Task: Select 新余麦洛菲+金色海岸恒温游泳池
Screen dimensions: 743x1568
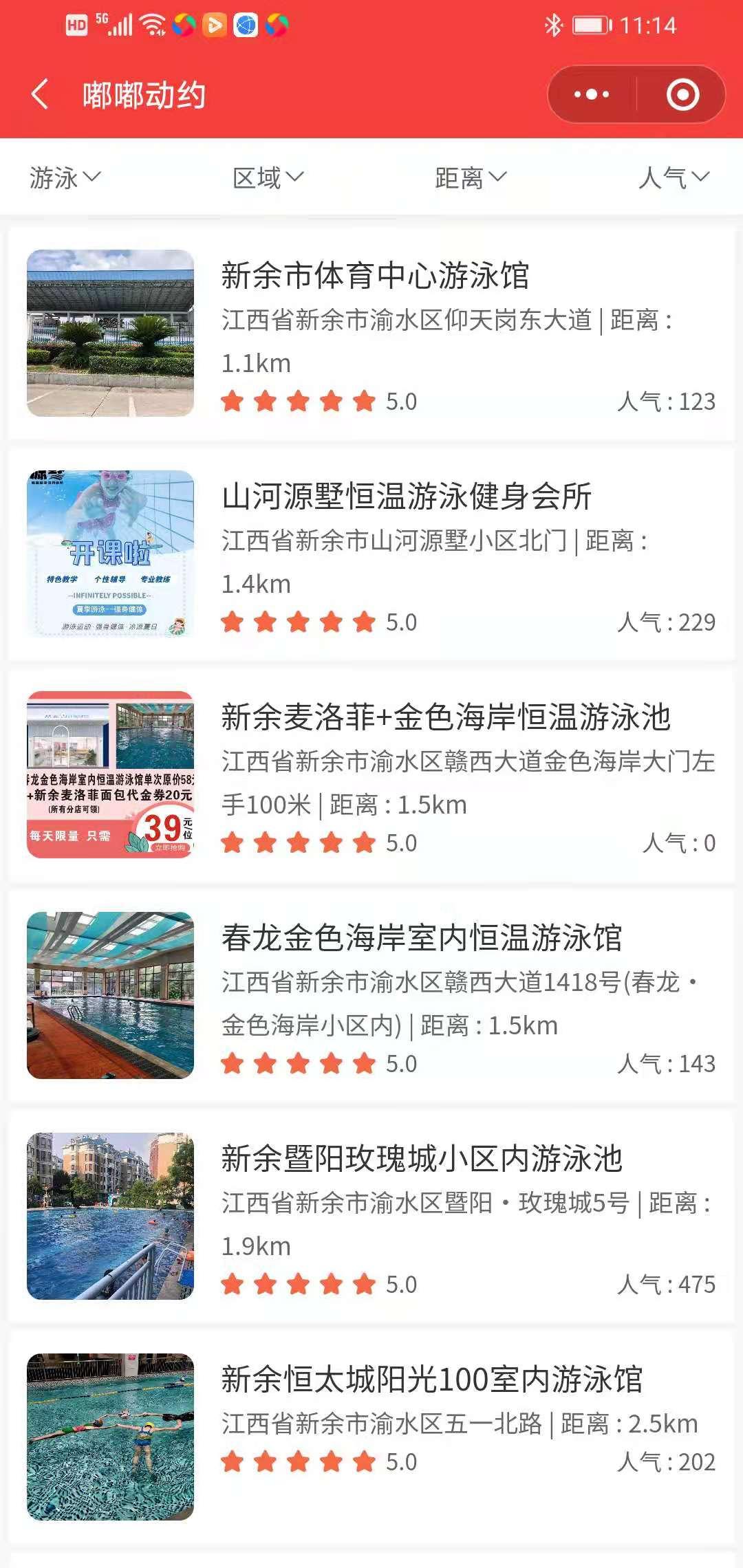Action: click(445, 717)
